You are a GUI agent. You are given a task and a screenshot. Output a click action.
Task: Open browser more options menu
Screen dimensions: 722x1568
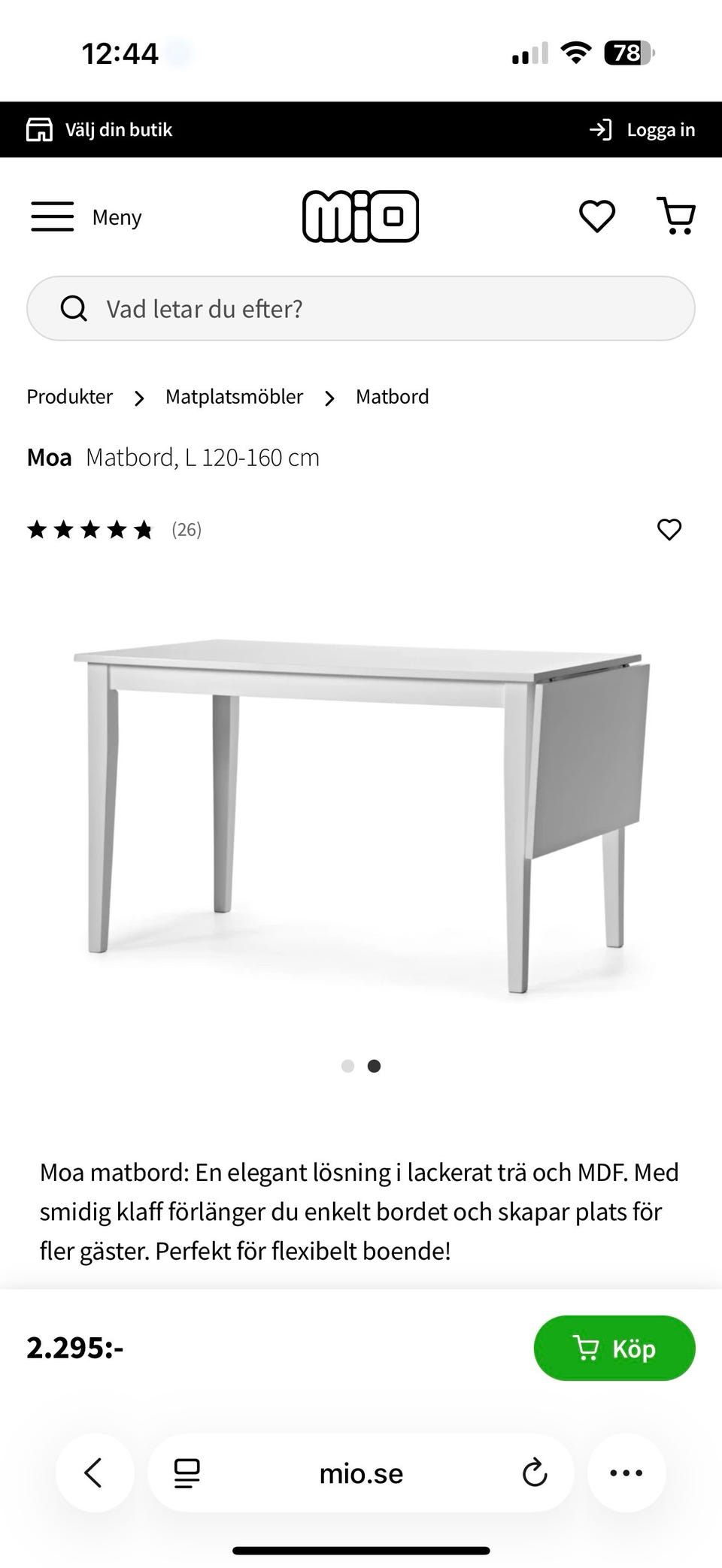[x=626, y=1473]
